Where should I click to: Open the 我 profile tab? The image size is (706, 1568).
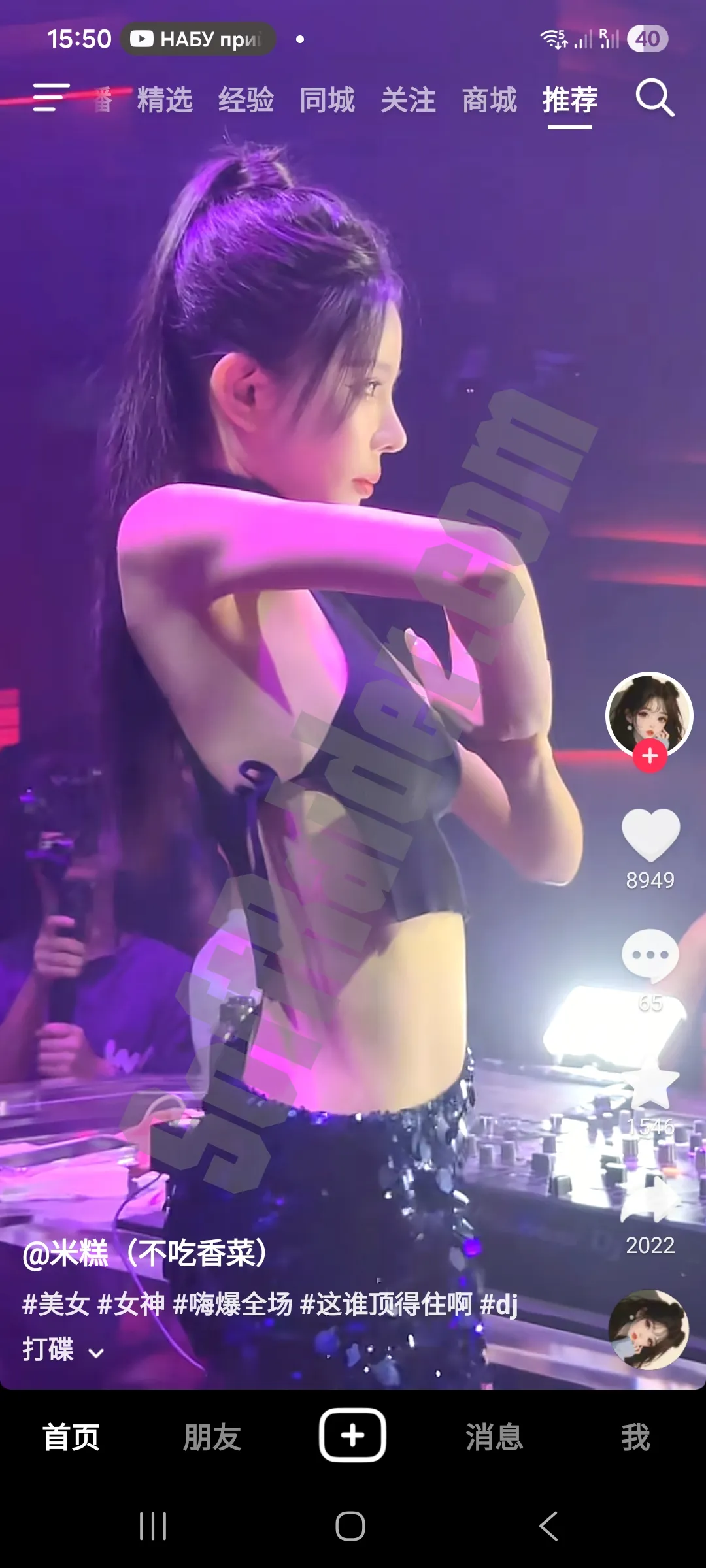point(635,1437)
